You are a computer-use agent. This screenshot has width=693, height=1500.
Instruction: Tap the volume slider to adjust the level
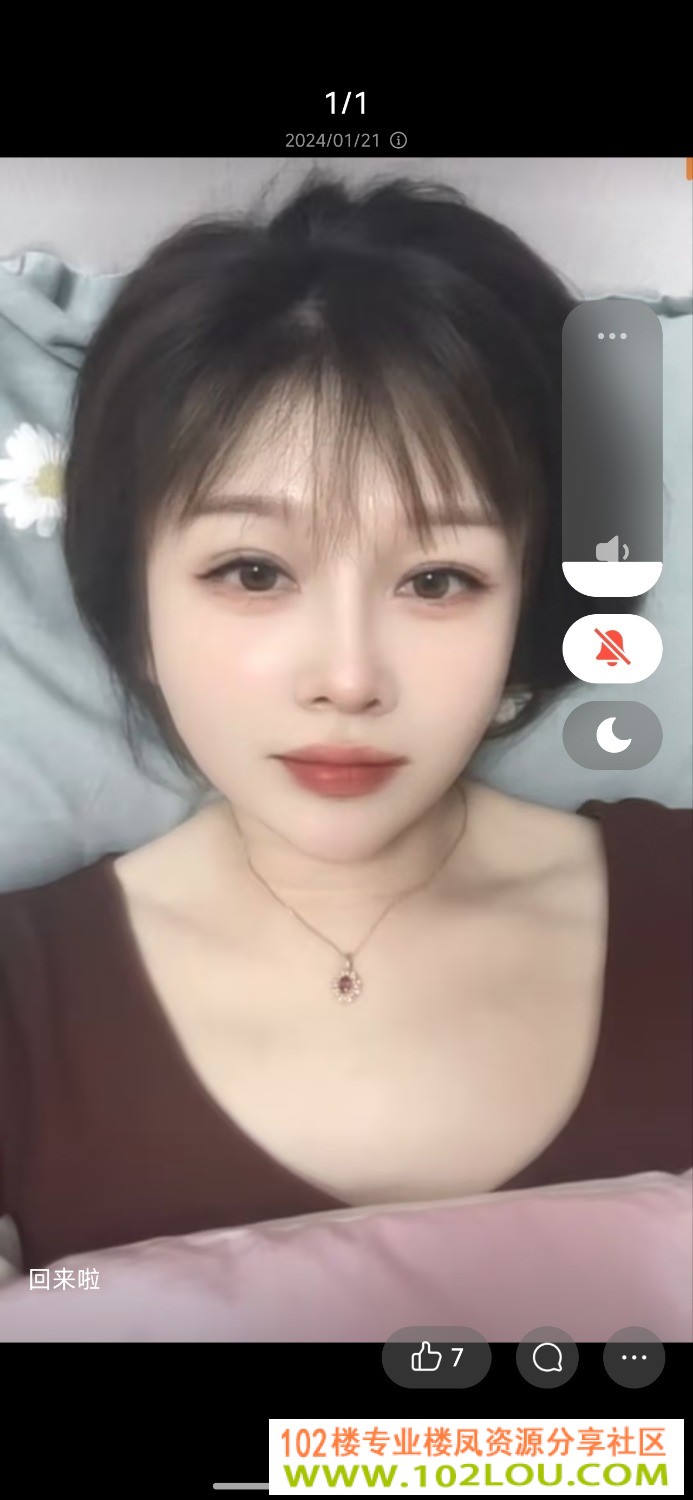tap(612, 448)
